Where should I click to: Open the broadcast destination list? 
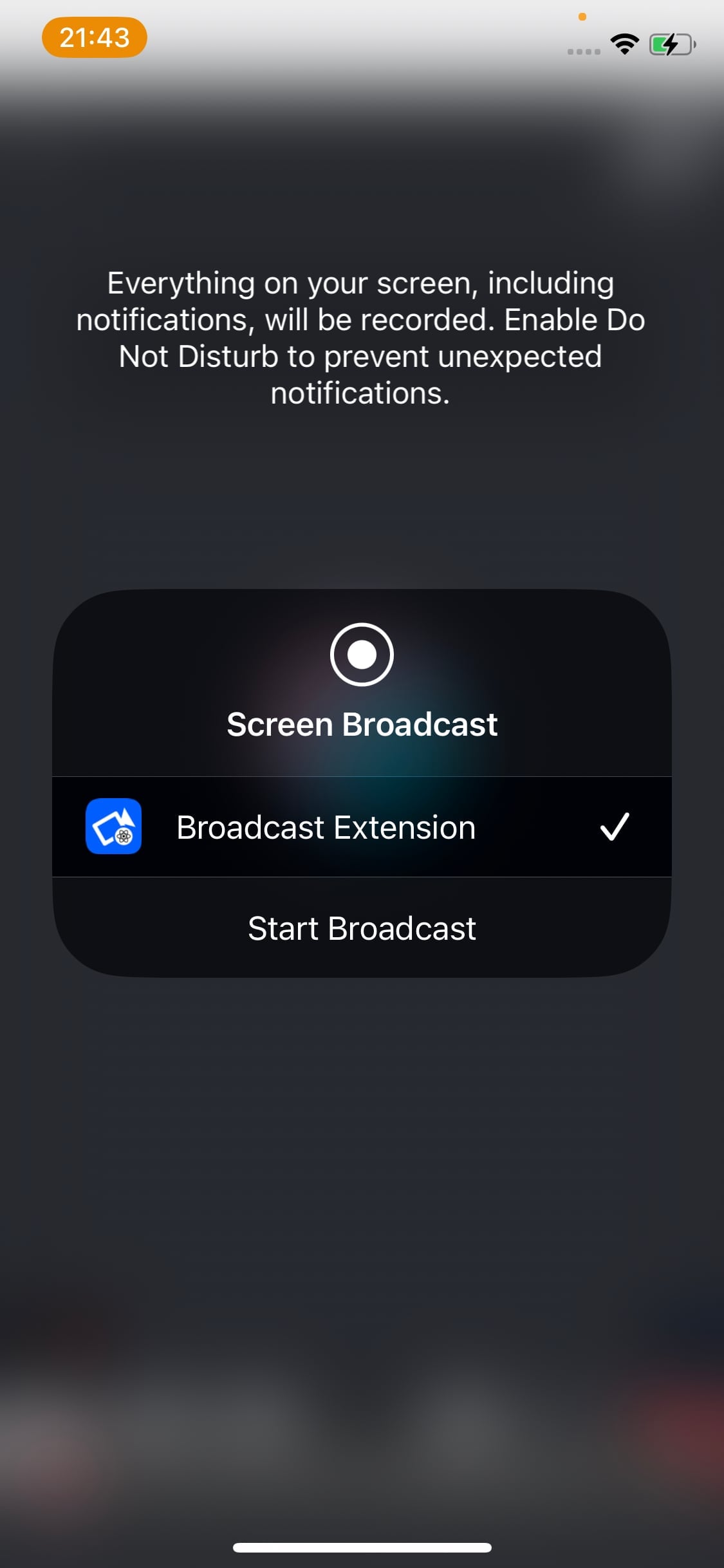pos(360,827)
